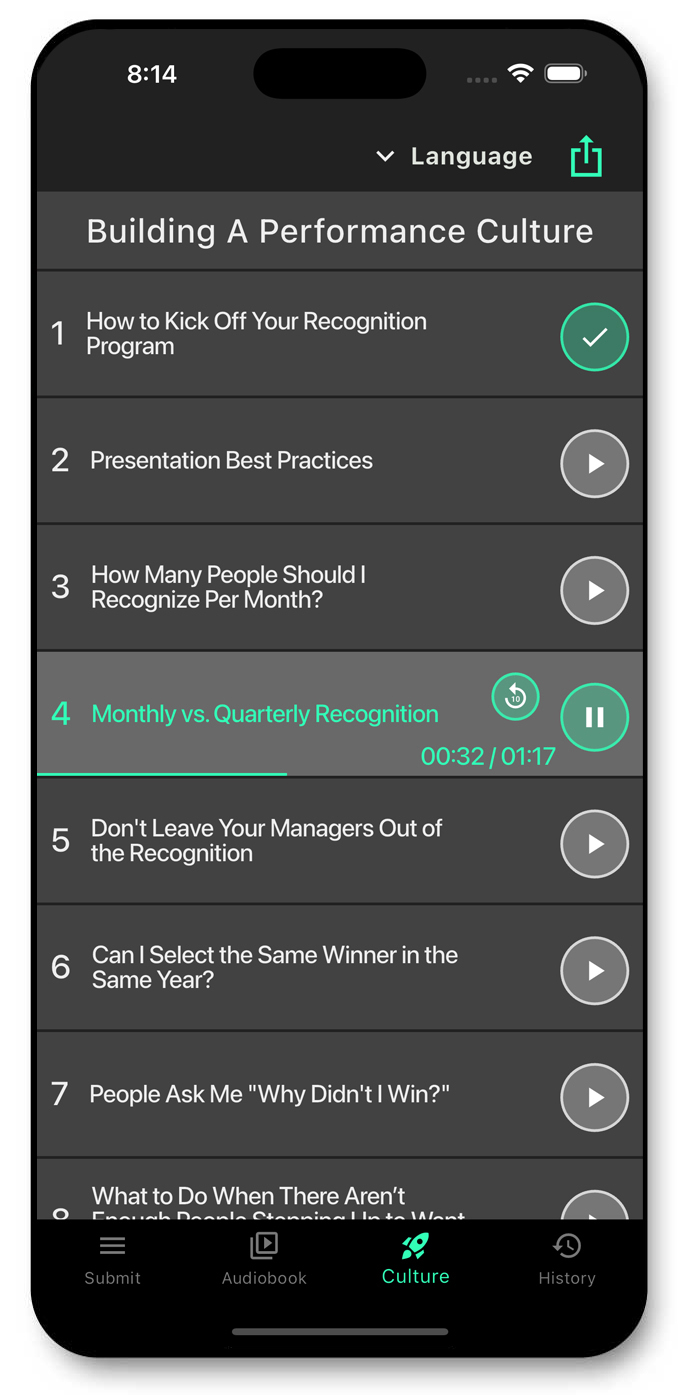Select the Culture tab
678x1395 pixels.
coord(415,1259)
